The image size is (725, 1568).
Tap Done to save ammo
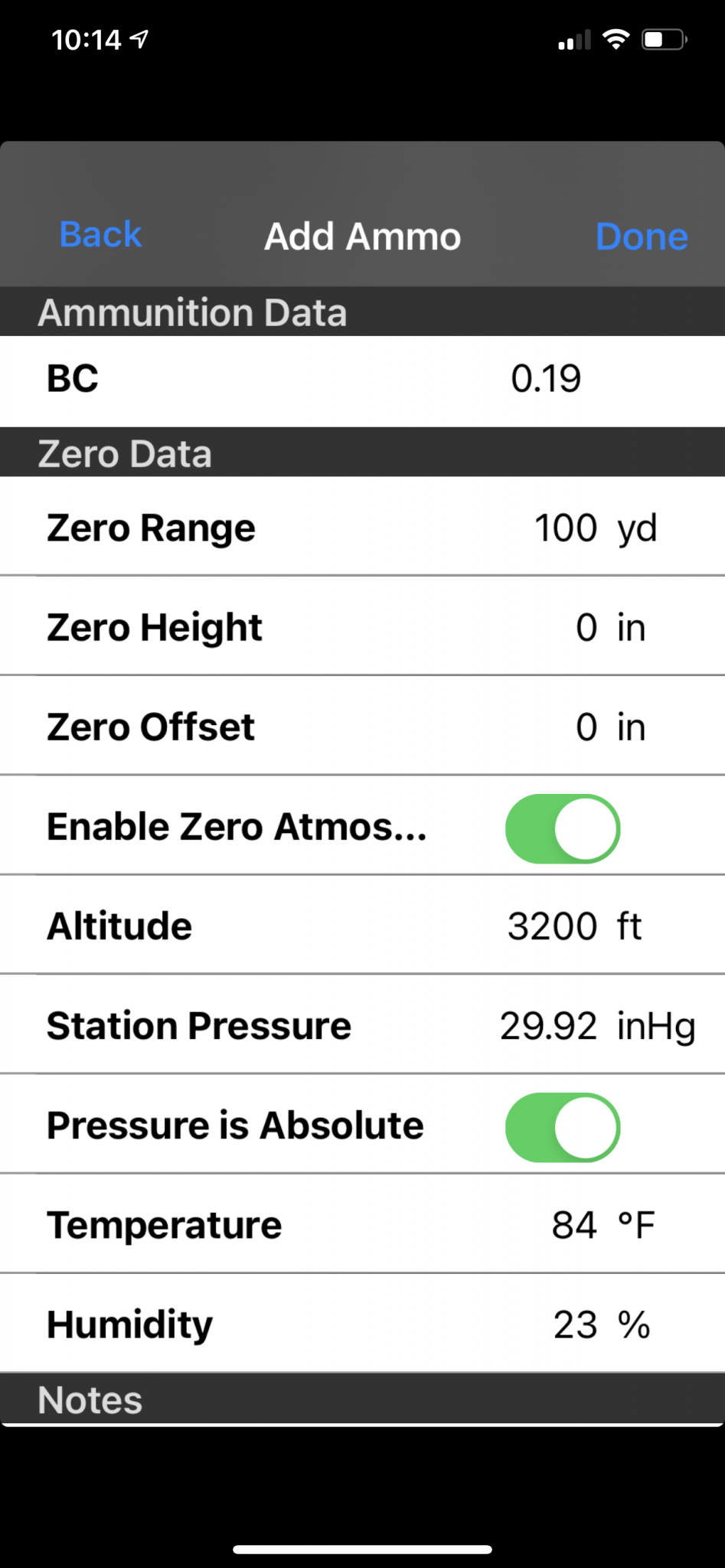(641, 237)
